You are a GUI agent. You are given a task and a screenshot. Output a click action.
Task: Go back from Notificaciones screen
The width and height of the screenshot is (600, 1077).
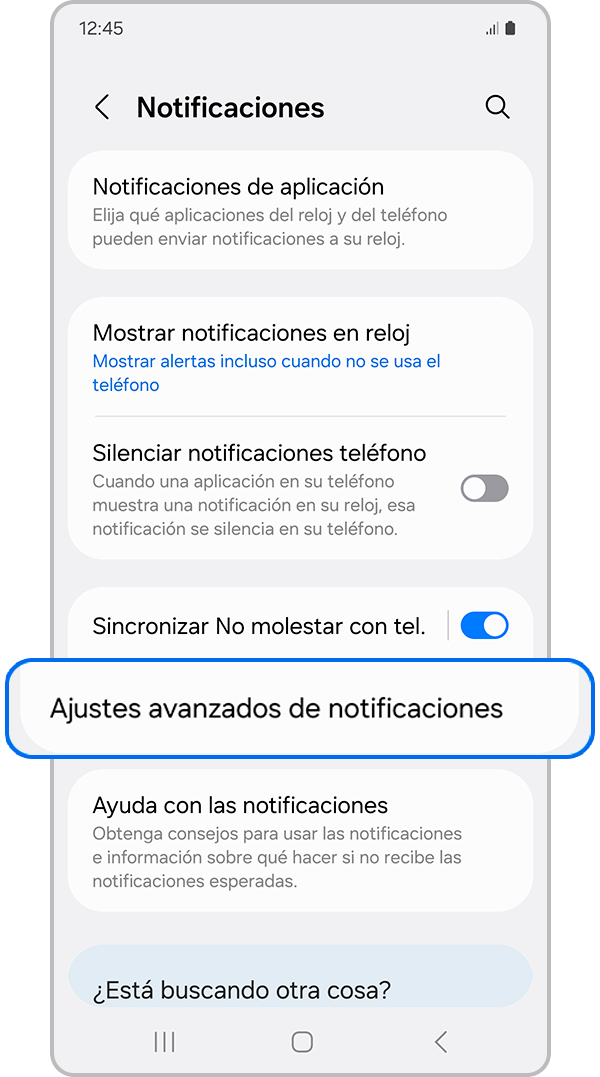(102, 108)
